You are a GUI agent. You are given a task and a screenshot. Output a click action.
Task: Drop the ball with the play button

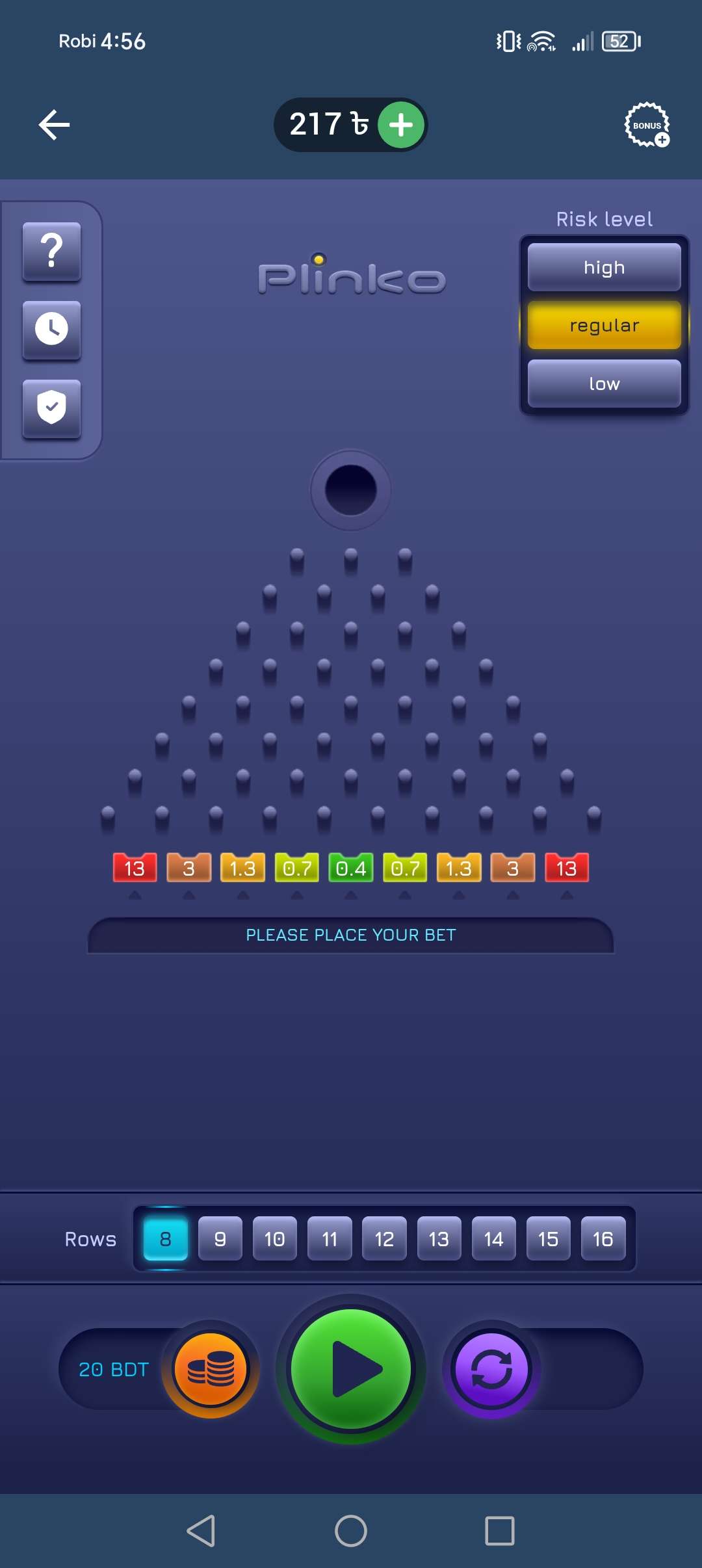351,1369
